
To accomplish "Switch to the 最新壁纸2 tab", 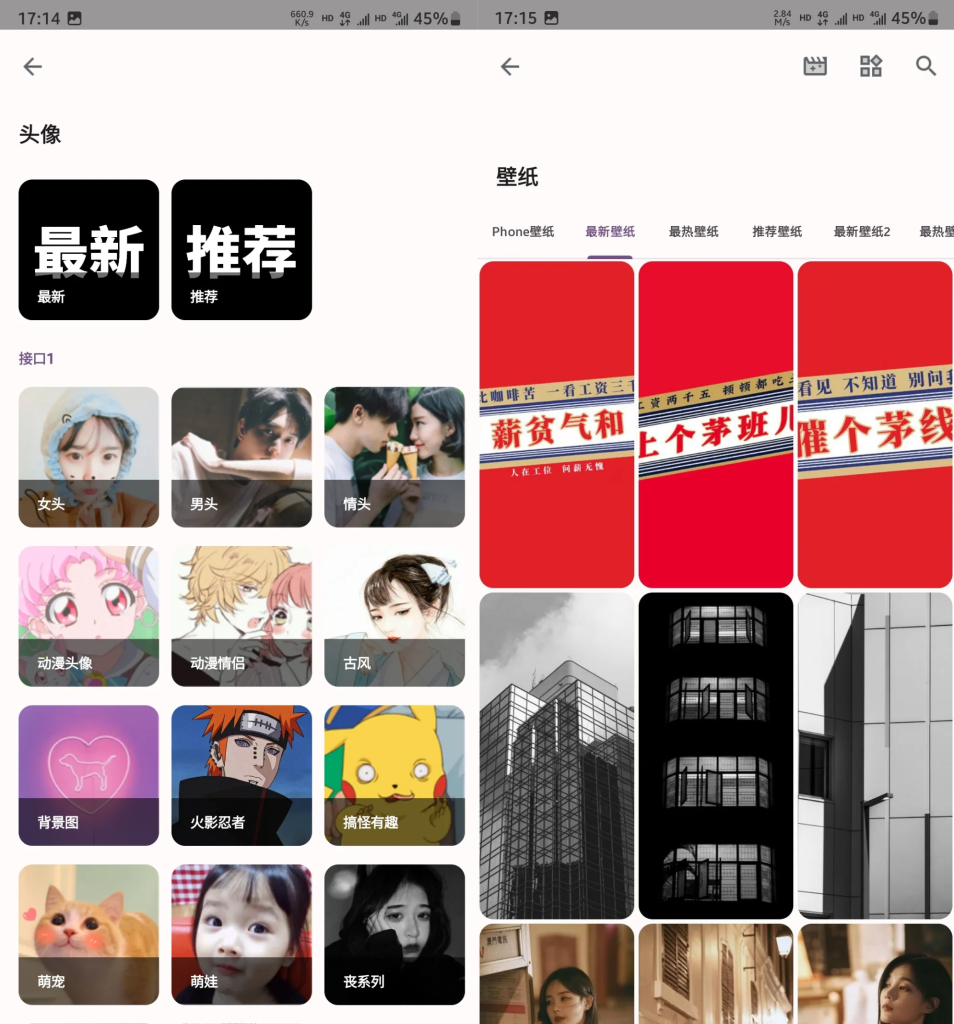I will 862,232.
